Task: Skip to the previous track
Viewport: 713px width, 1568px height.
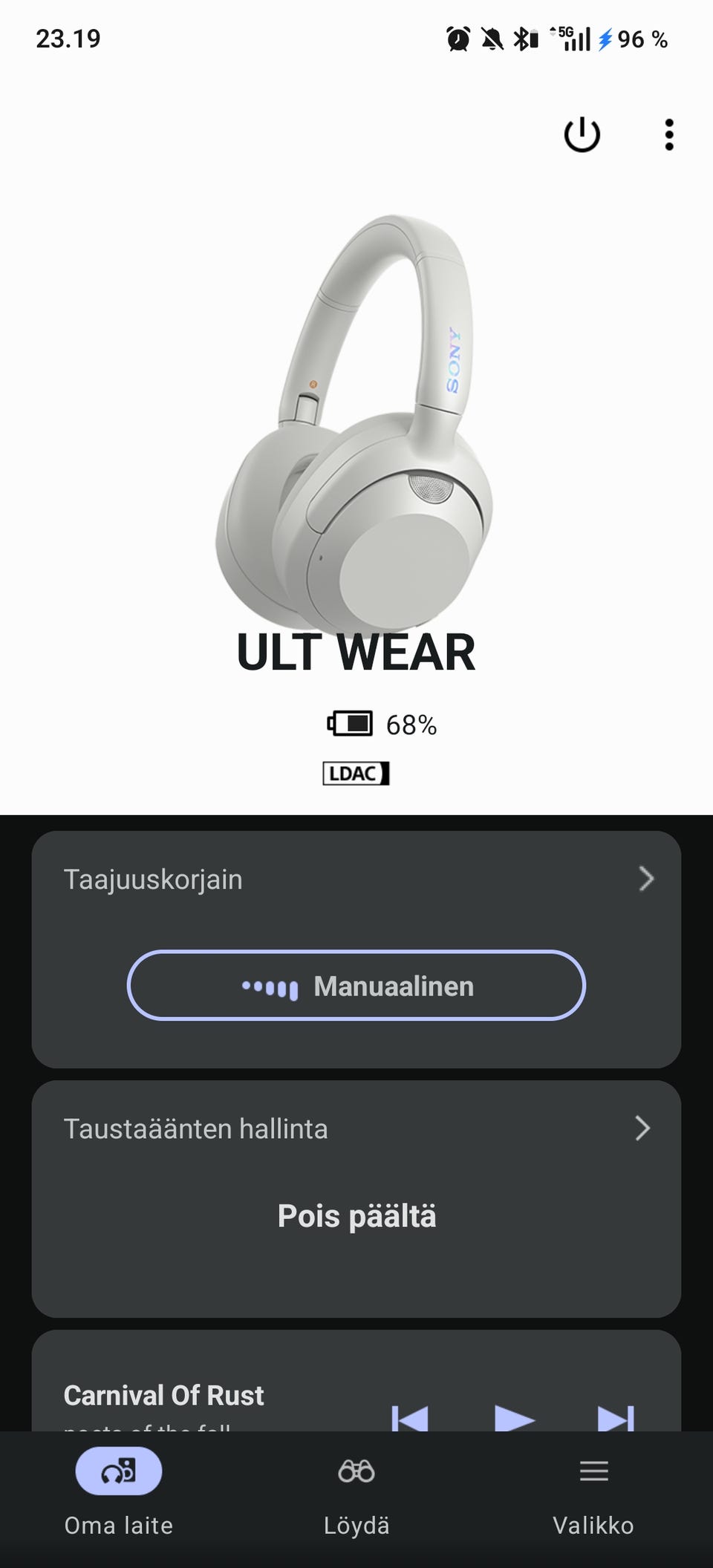Action: pos(409,1417)
